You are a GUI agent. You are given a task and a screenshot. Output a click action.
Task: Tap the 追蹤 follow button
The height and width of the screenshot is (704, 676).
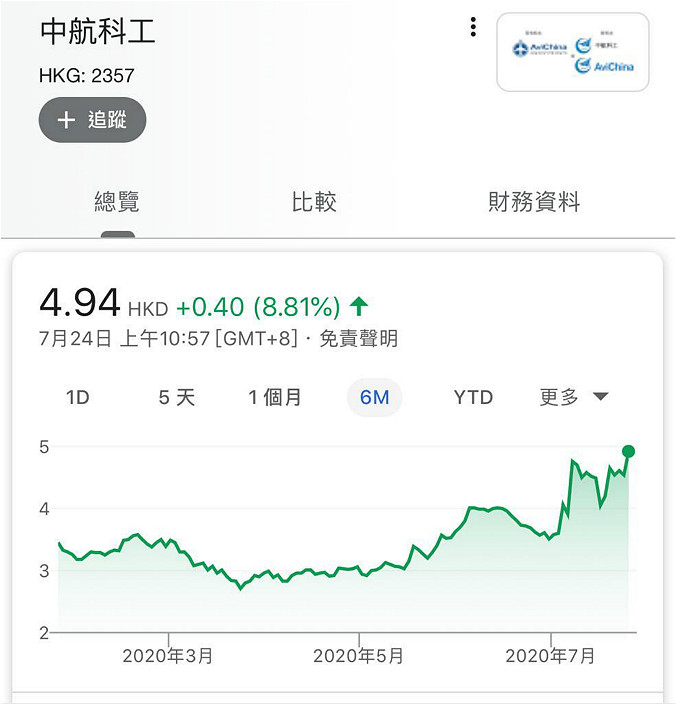(92, 120)
